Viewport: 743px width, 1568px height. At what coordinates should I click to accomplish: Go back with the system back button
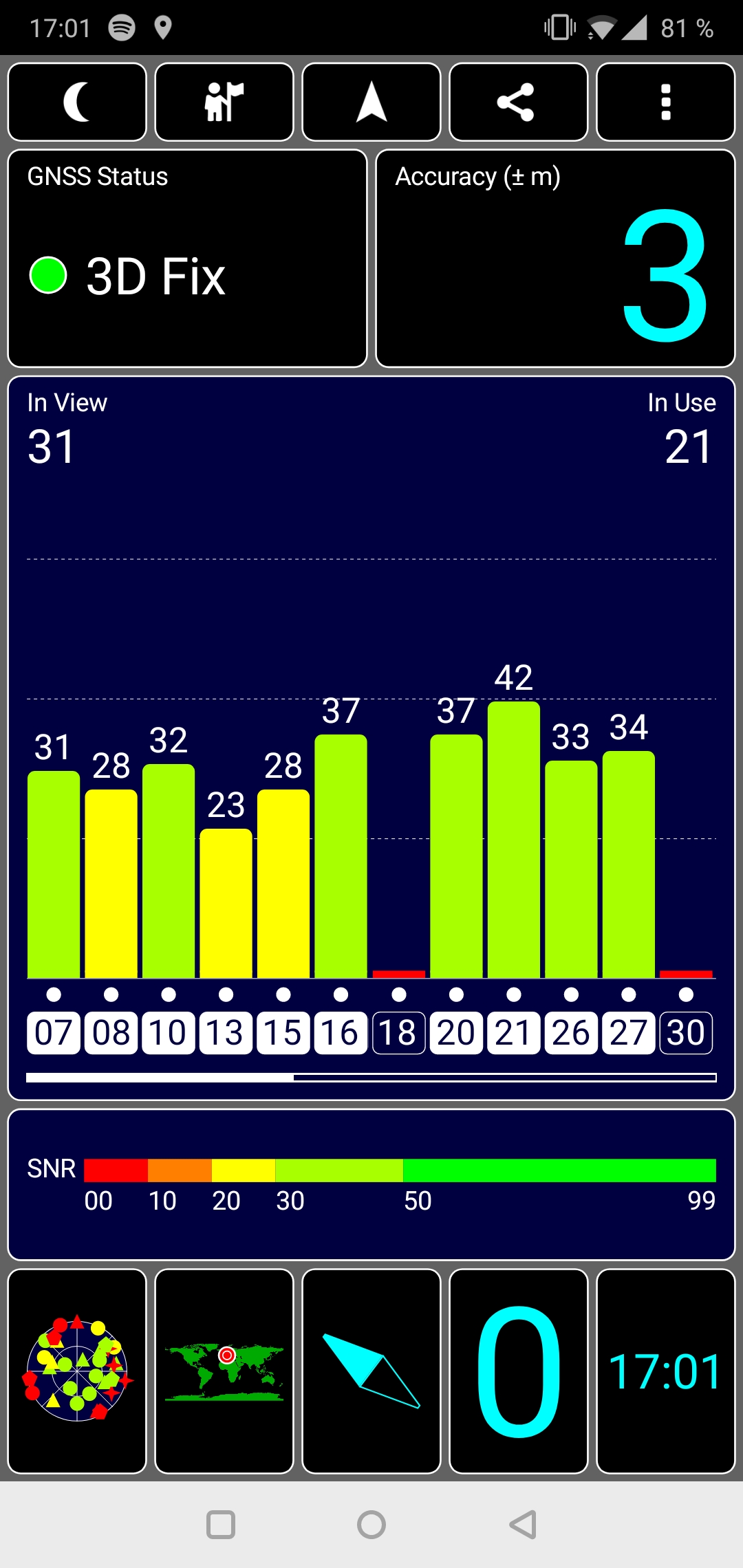pos(523,1525)
